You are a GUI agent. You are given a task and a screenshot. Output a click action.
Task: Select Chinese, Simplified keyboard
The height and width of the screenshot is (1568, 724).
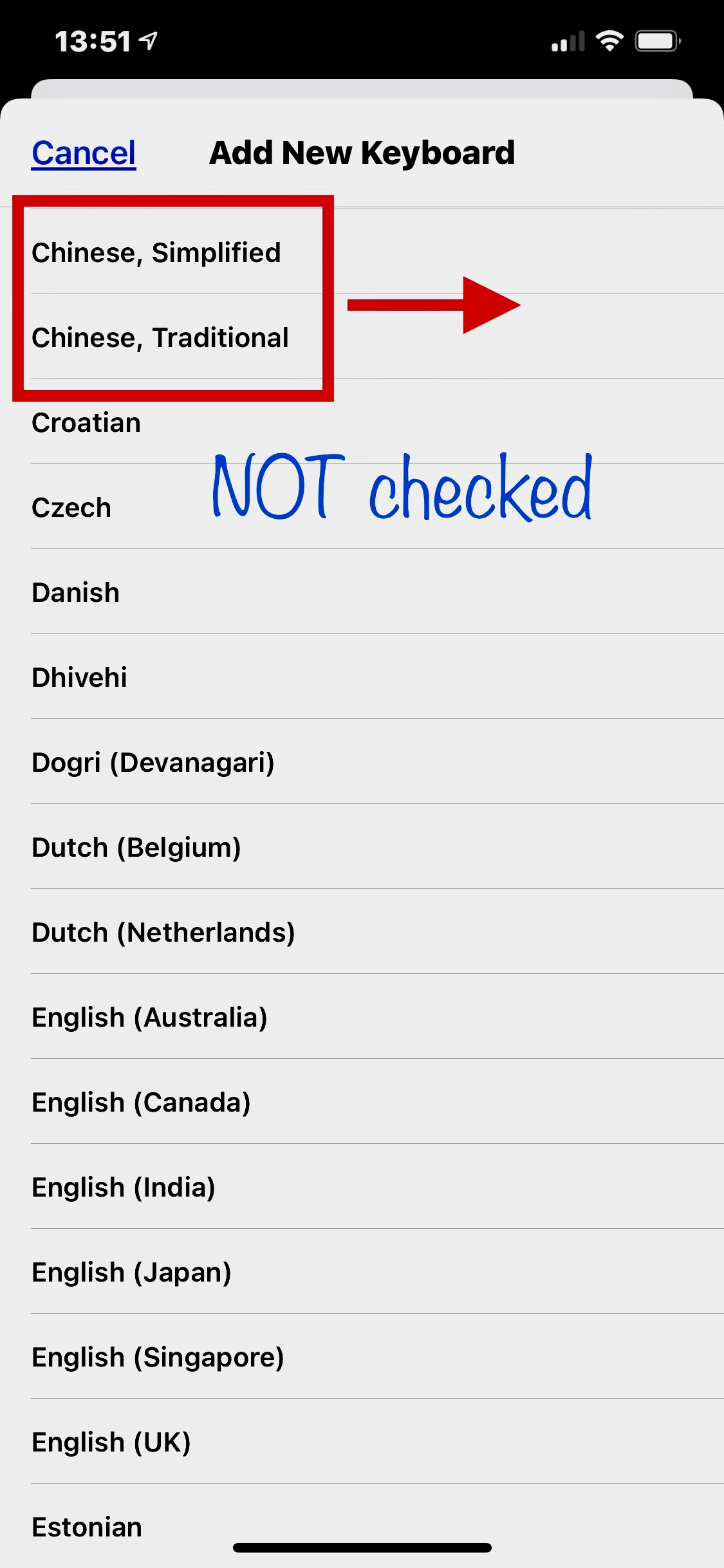pyautogui.click(x=156, y=252)
